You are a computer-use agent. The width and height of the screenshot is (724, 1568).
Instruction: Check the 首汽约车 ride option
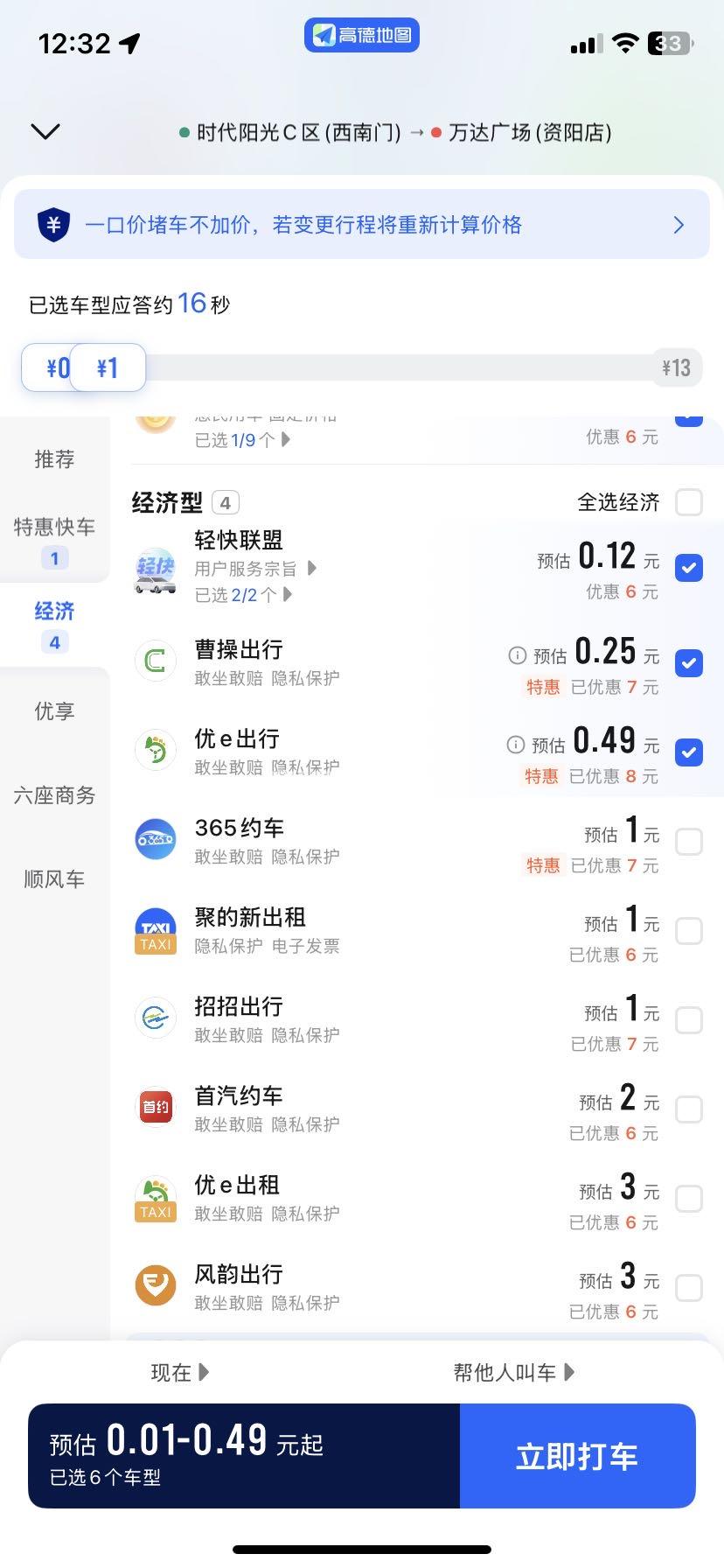click(689, 1109)
